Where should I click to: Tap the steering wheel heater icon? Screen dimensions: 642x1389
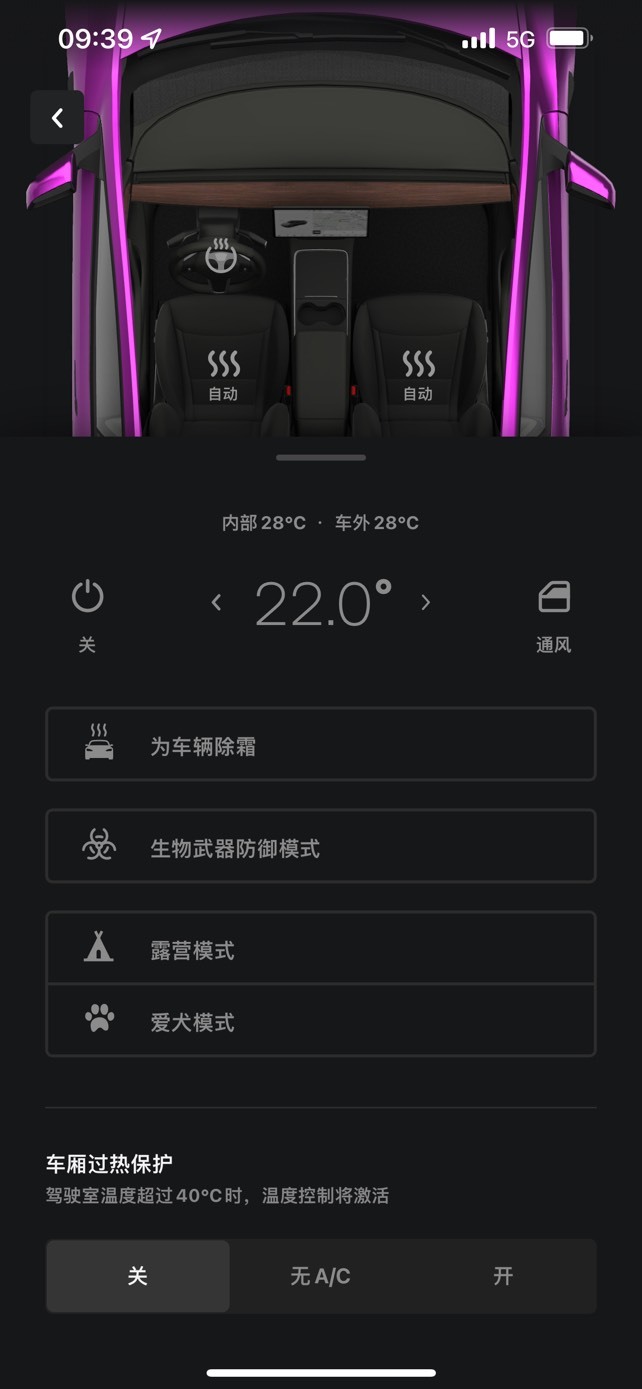pyautogui.click(x=221, y=255)
